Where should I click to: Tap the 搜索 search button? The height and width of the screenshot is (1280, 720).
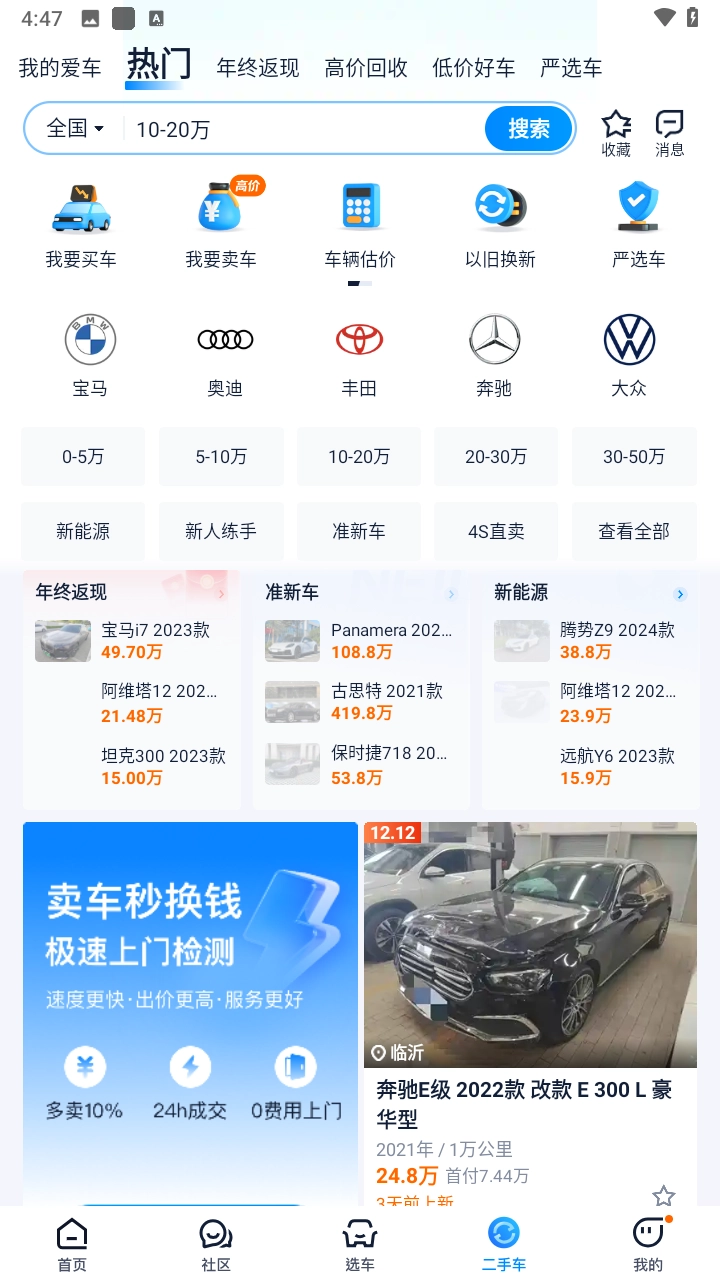tap(528, 128)
